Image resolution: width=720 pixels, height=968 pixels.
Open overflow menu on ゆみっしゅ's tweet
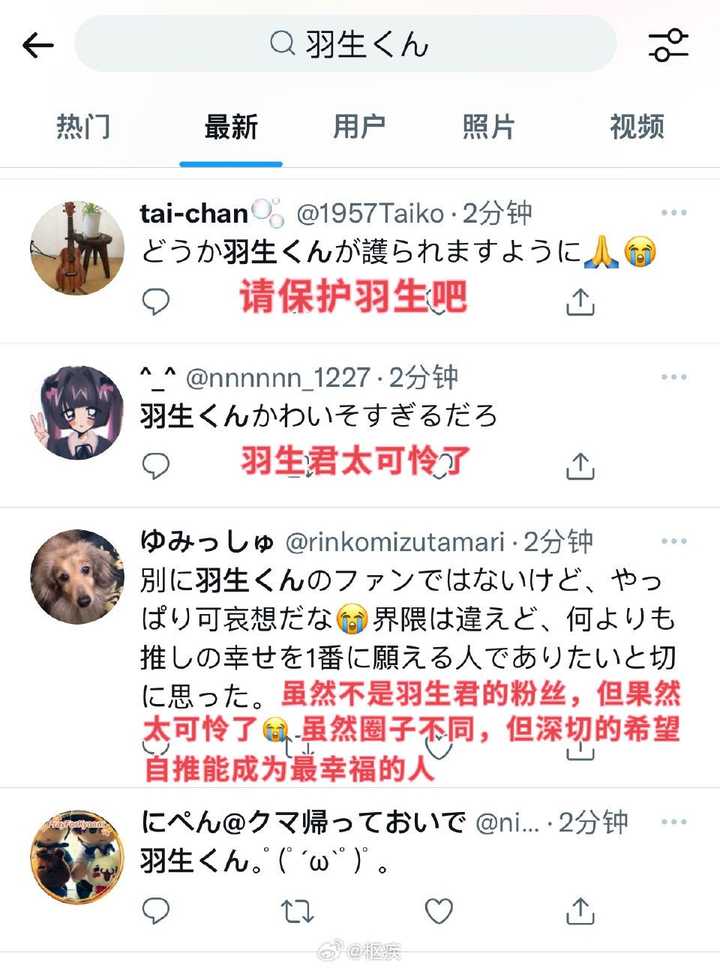pyautogui.click(x=674, y=542)
